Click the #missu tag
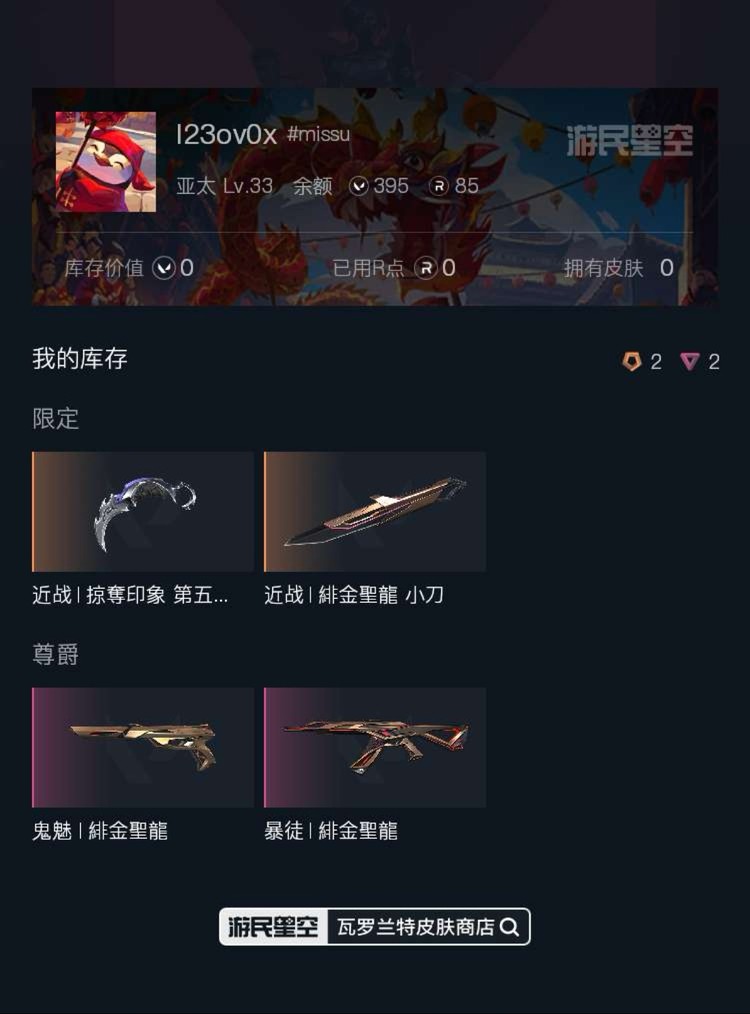Screen dimensions: 750x1014 click(319, 136)
